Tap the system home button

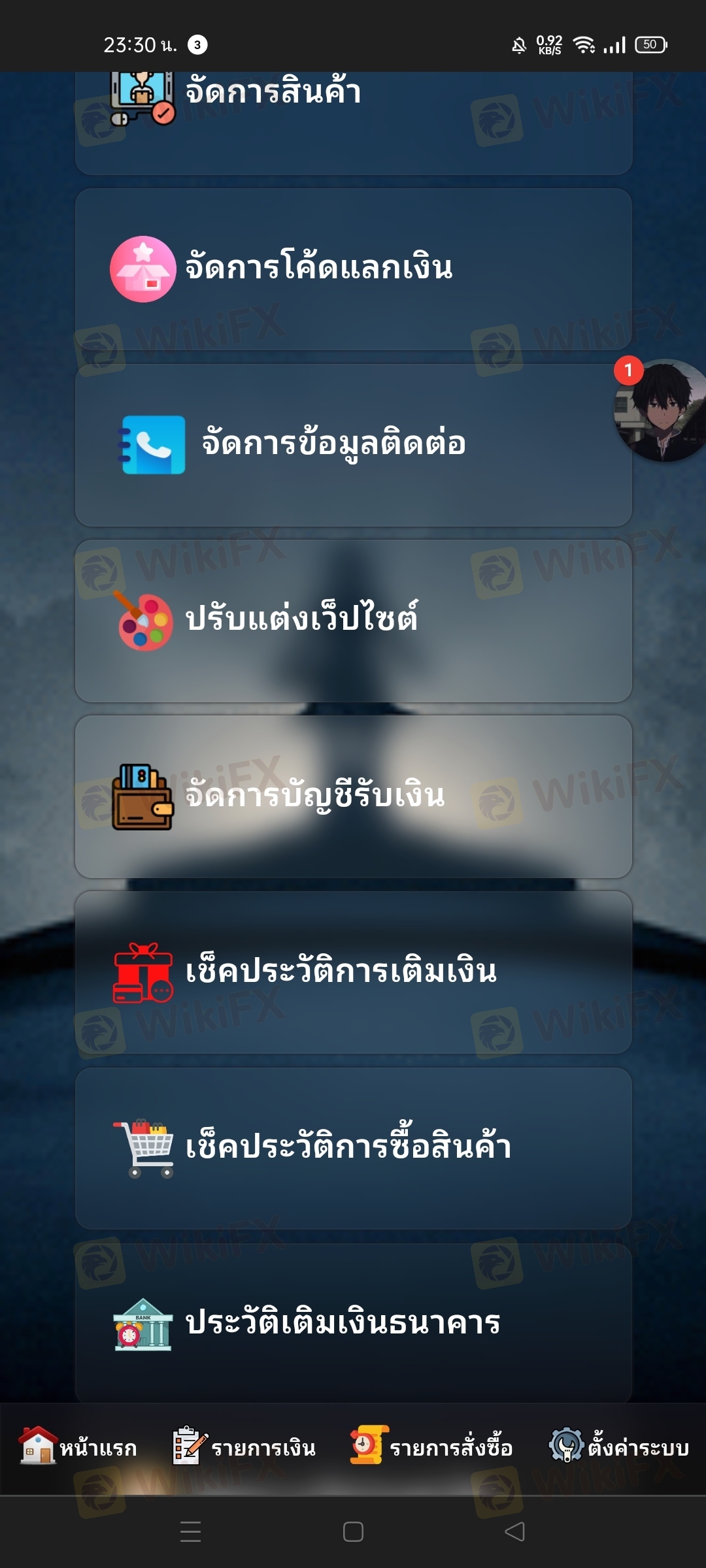tap(353, 1531)
